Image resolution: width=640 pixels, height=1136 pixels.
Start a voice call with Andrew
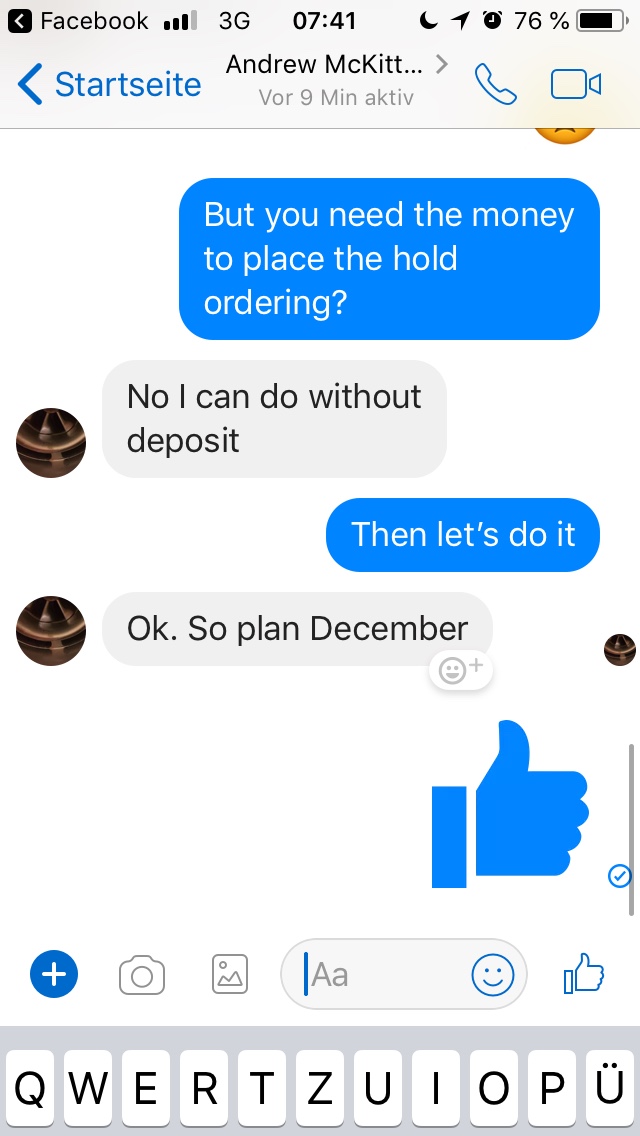(x=495, y=85)
